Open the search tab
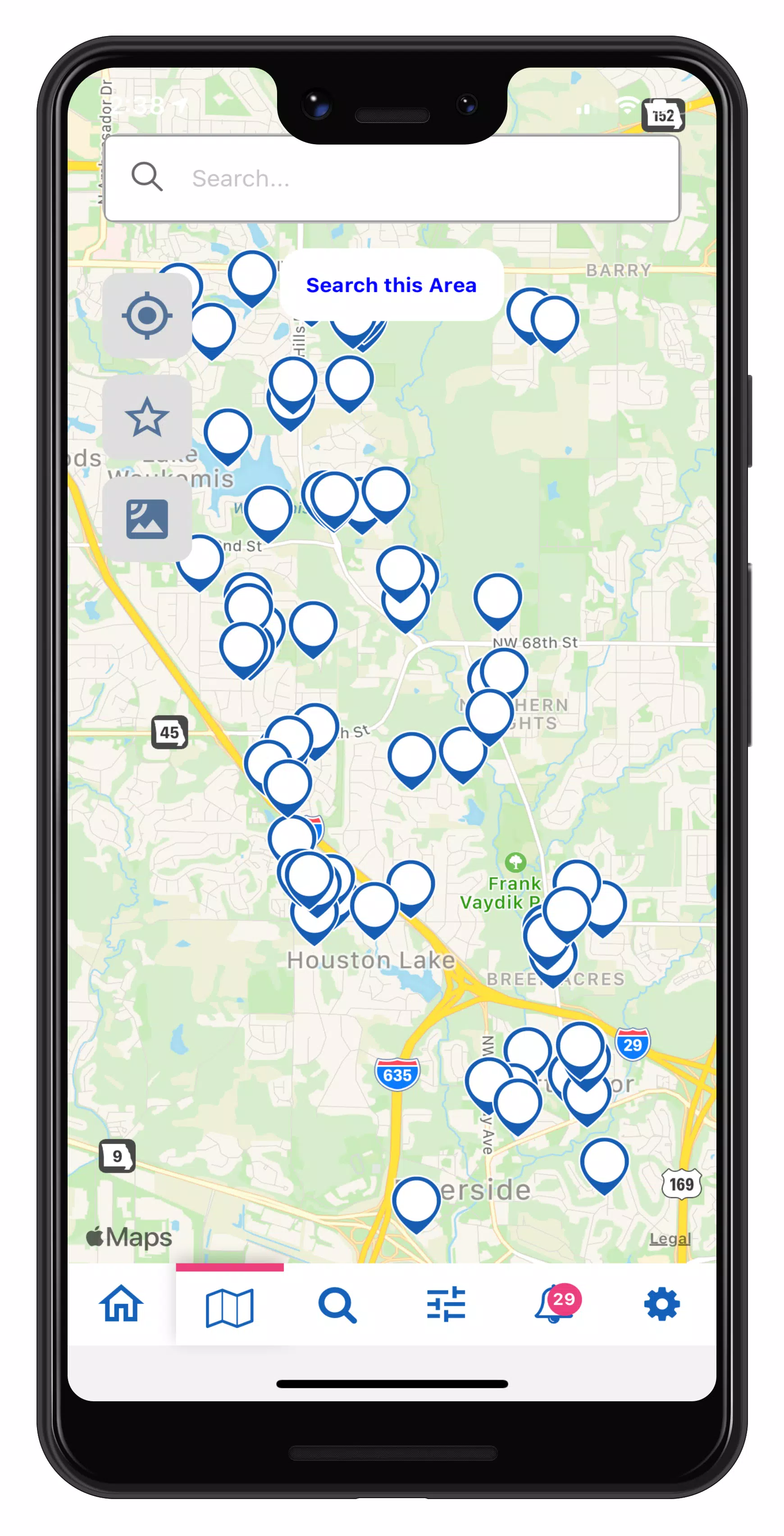Screen dimensions: 784x1536 337,1305
